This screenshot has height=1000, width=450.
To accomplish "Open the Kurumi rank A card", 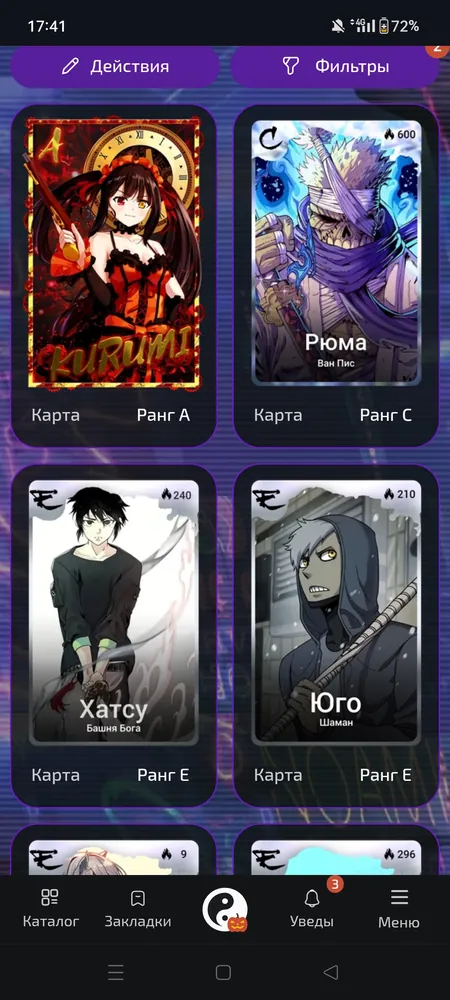I will point(113,276).
